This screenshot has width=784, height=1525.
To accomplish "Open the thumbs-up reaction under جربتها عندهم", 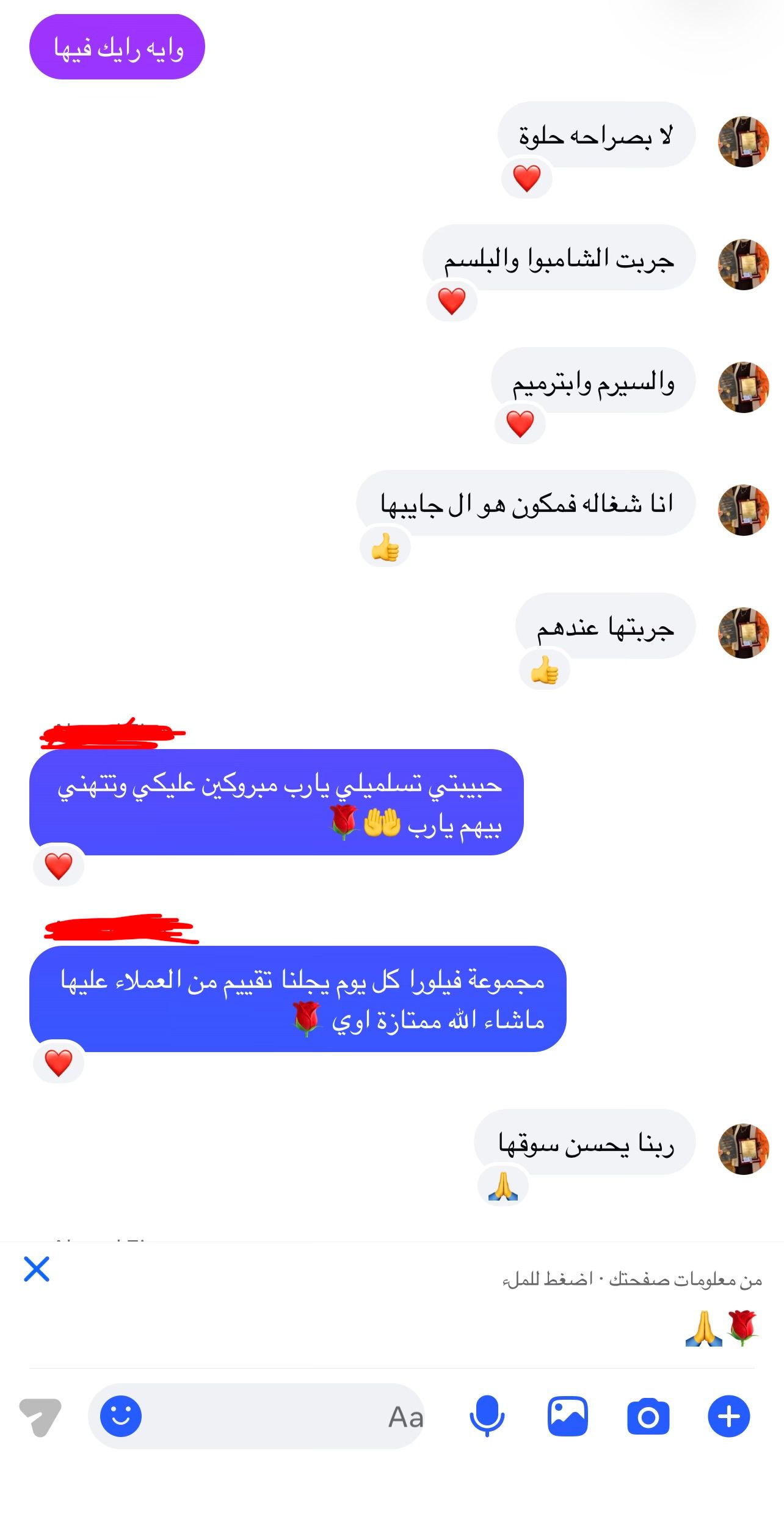I will tap(545, 670).
